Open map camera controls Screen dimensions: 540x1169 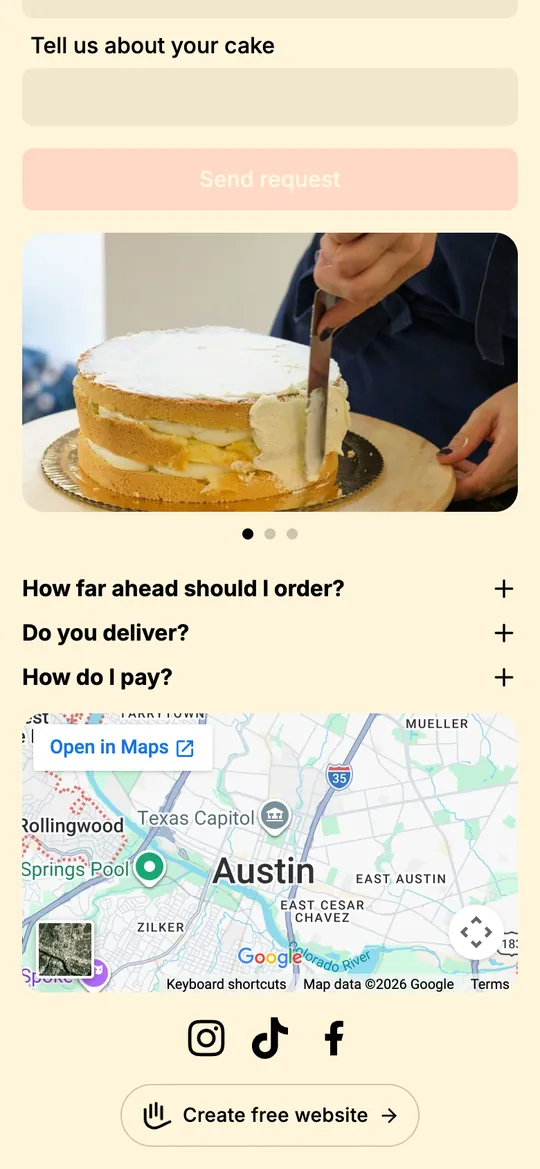point(476,932)
